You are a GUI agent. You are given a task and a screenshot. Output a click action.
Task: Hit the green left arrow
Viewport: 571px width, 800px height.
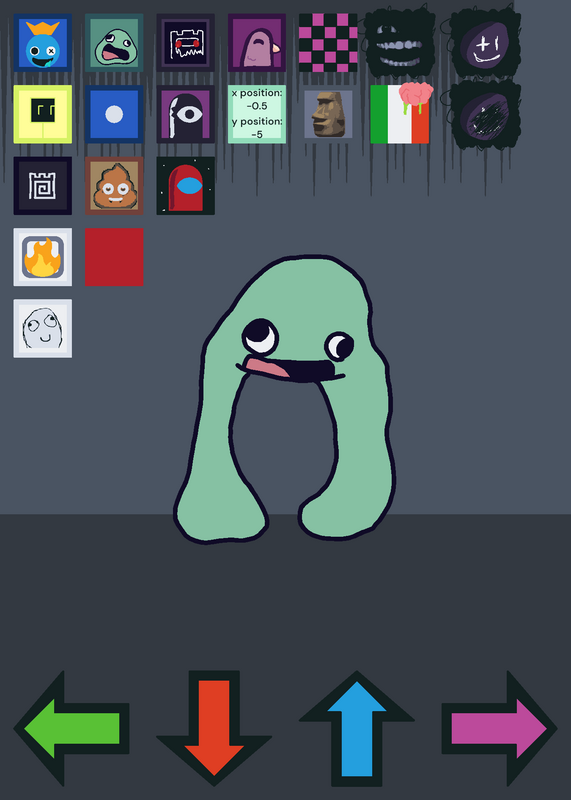[x=71, y=729]
